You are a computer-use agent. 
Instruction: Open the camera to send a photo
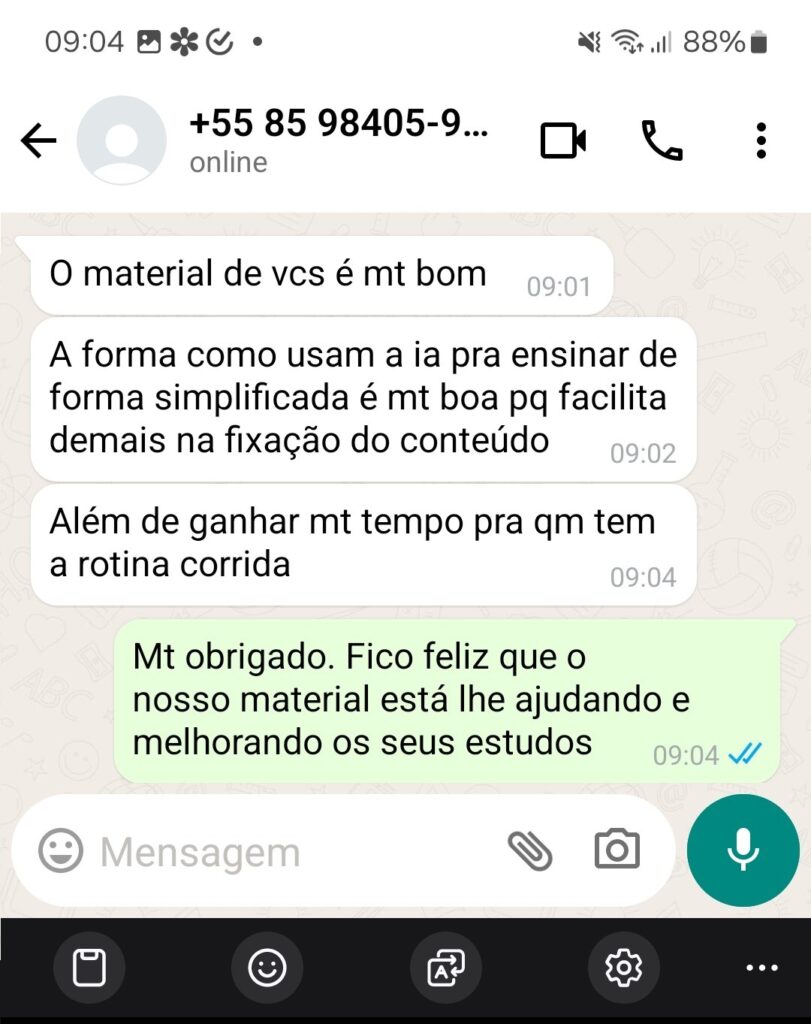point(617,851)
